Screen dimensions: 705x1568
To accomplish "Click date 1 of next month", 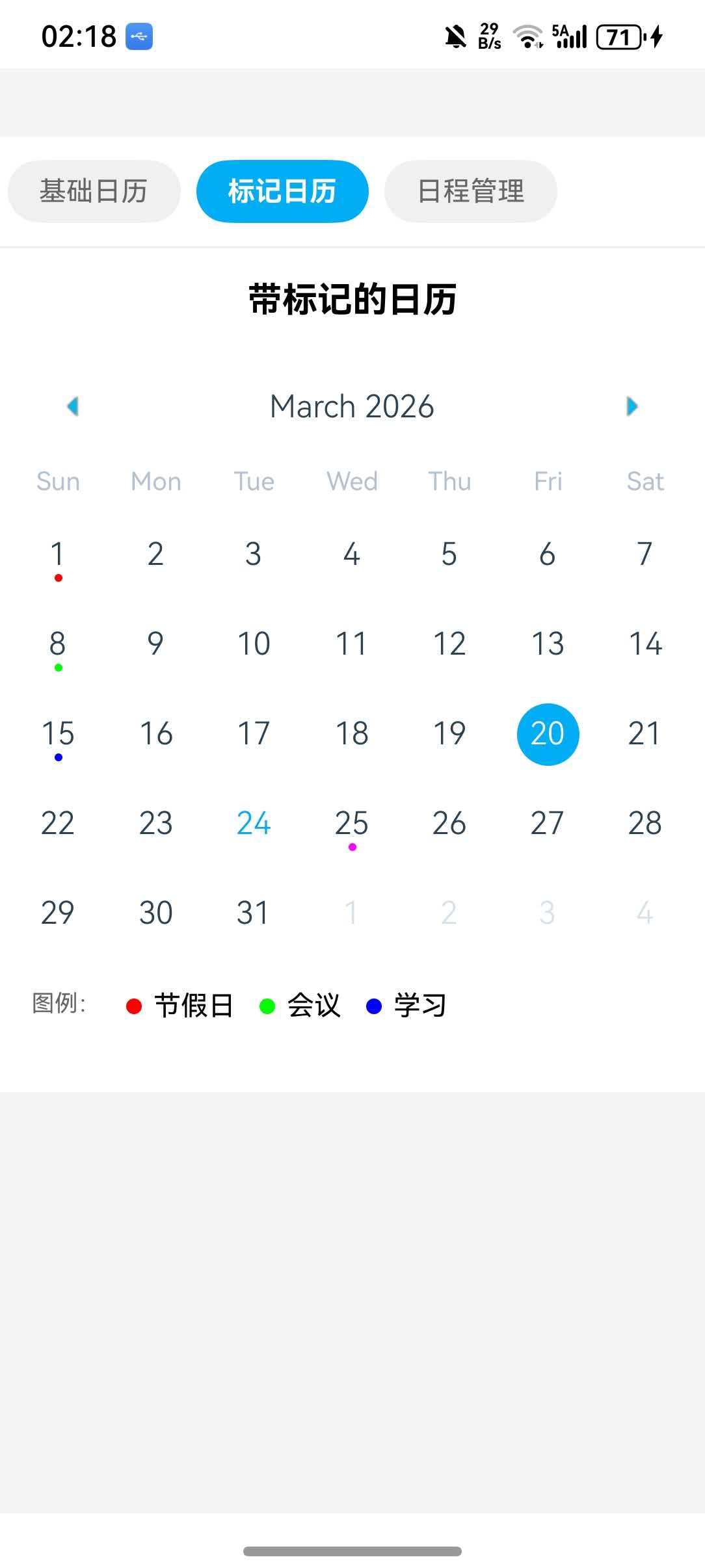I will tap(352, 912).
